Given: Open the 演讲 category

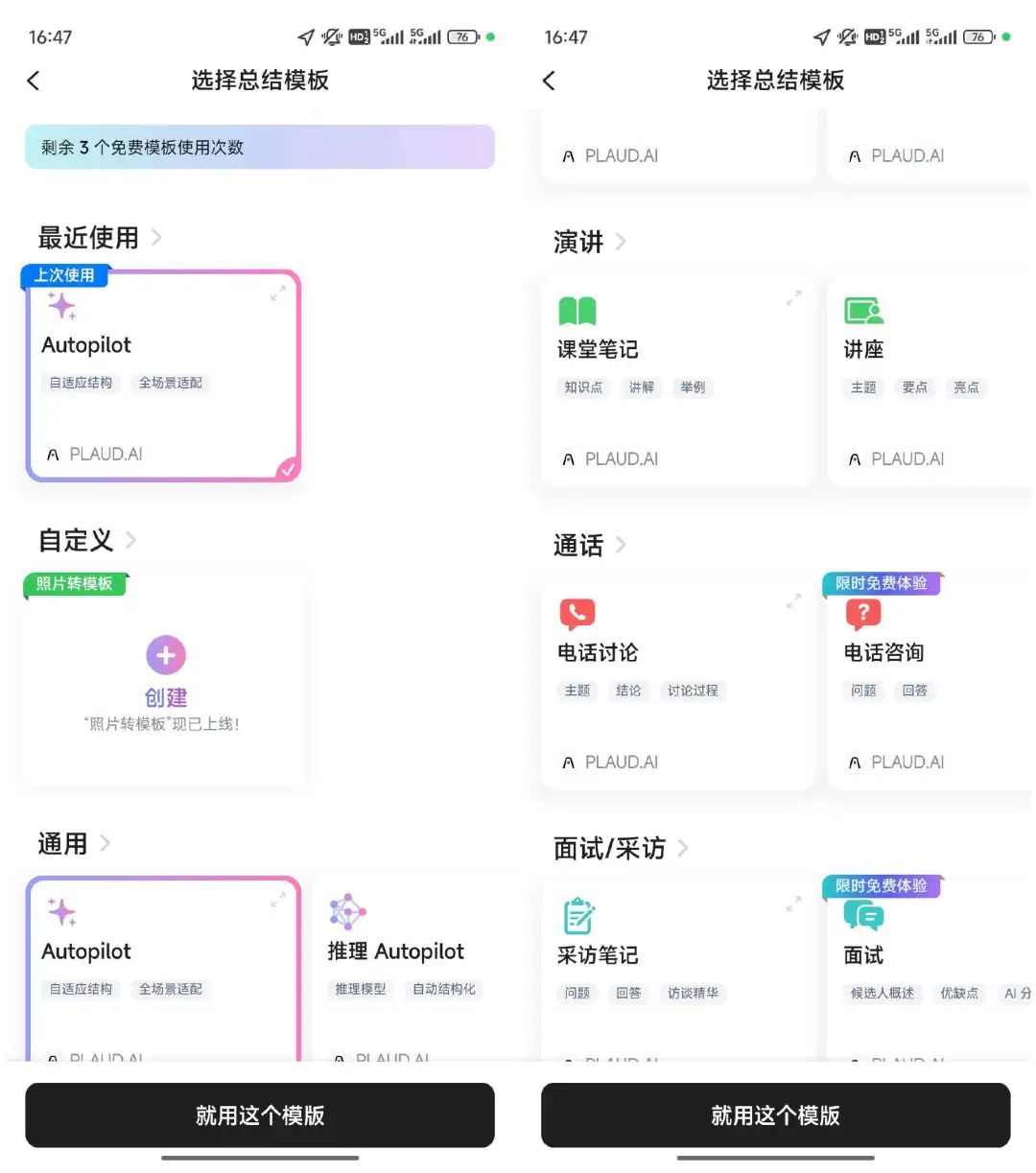Looking at the screenshot, I should pos(621,242).
